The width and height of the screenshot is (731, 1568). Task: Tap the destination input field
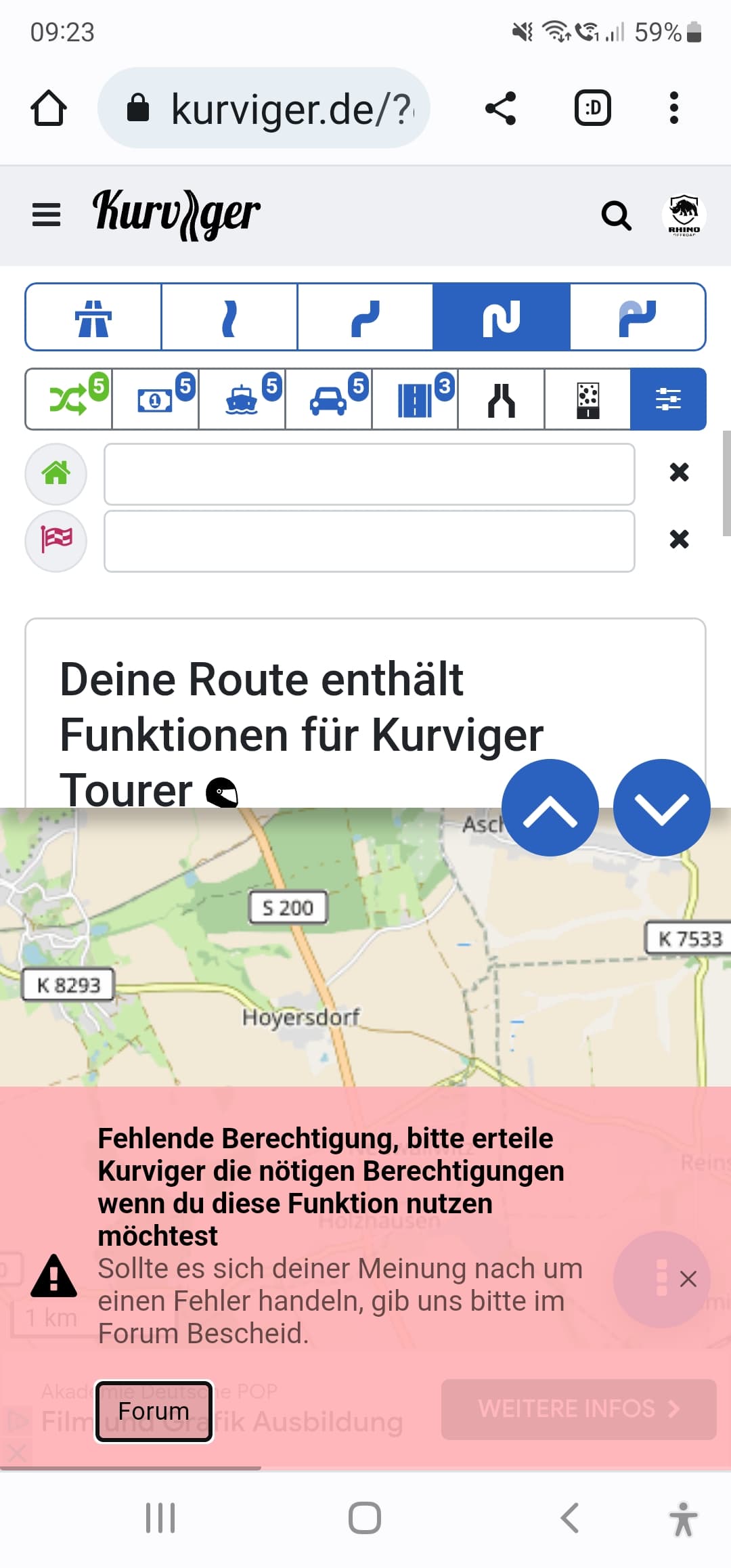click(370, 542)
